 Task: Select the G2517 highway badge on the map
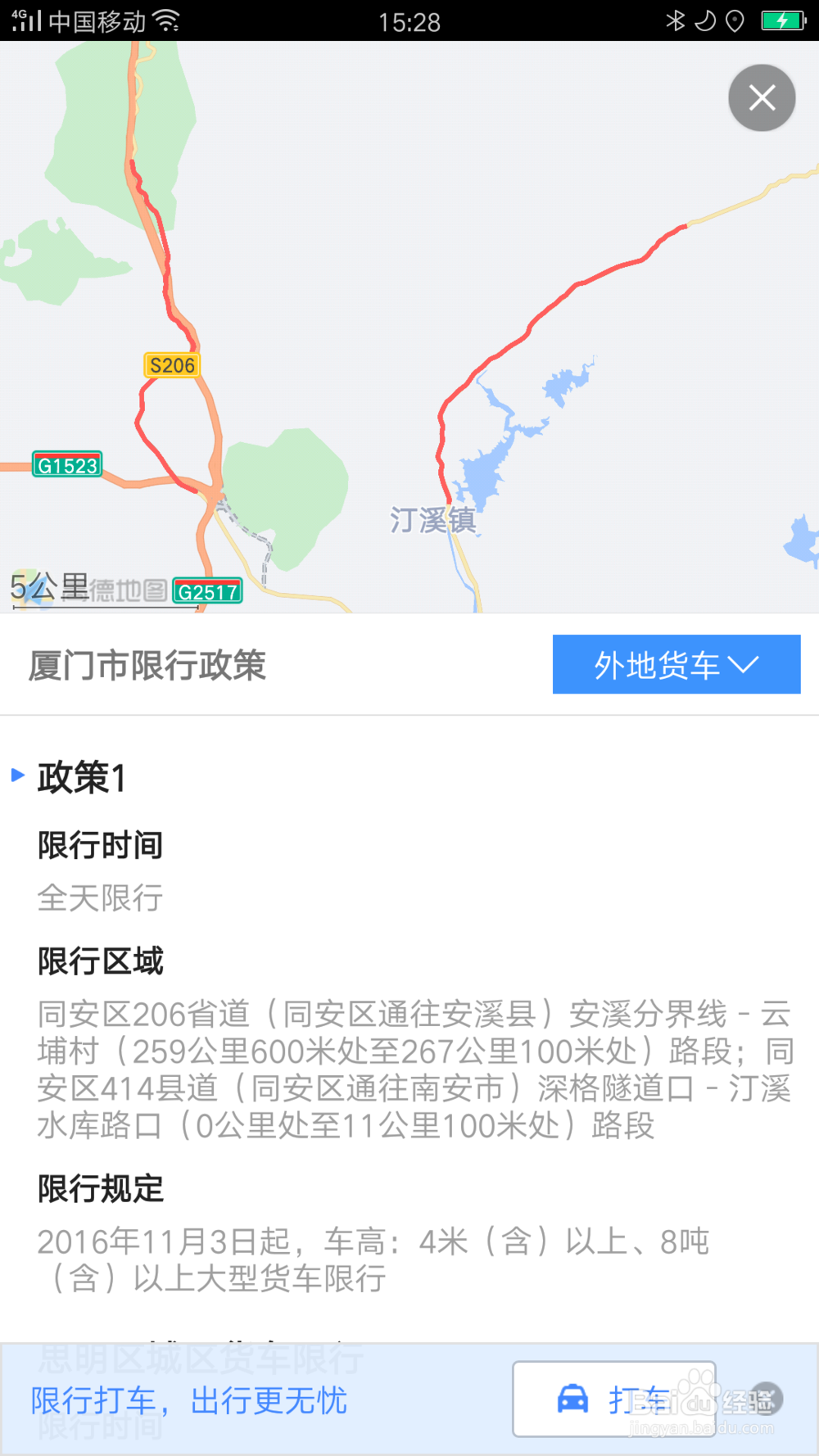208,592
